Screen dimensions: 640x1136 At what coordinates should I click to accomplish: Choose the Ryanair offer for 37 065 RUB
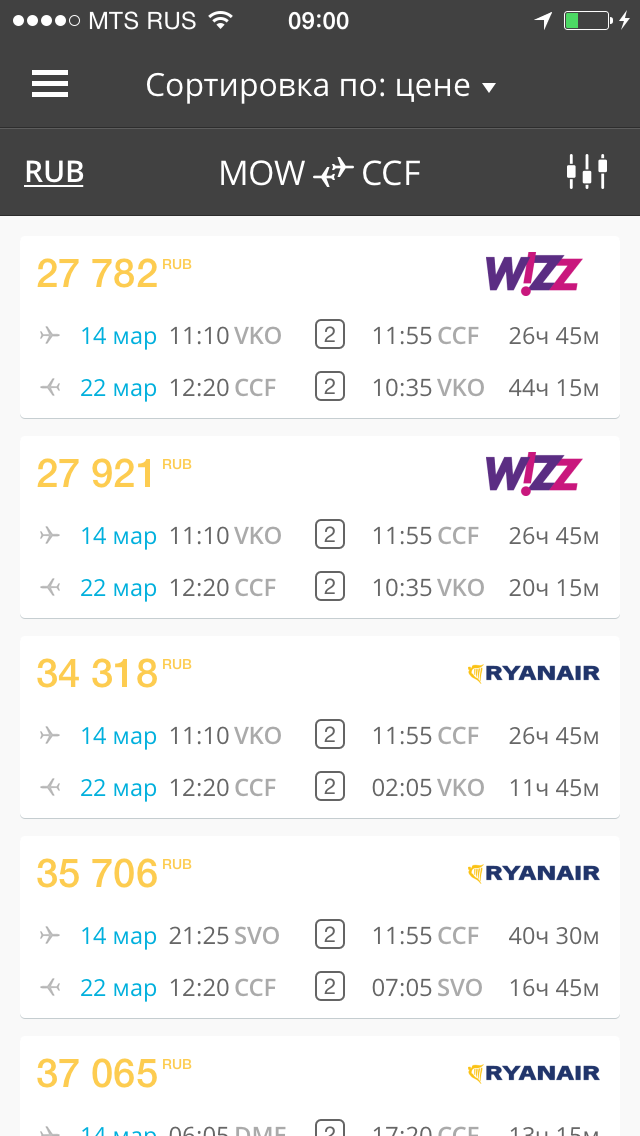[x=320, y=1086]
